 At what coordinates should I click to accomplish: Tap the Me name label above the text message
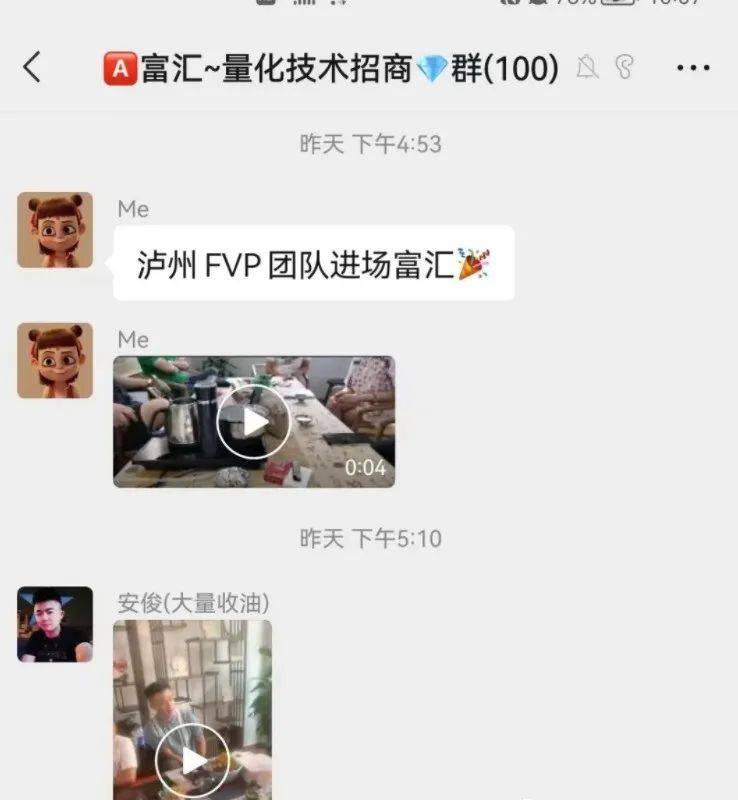[x=134, y=209]
